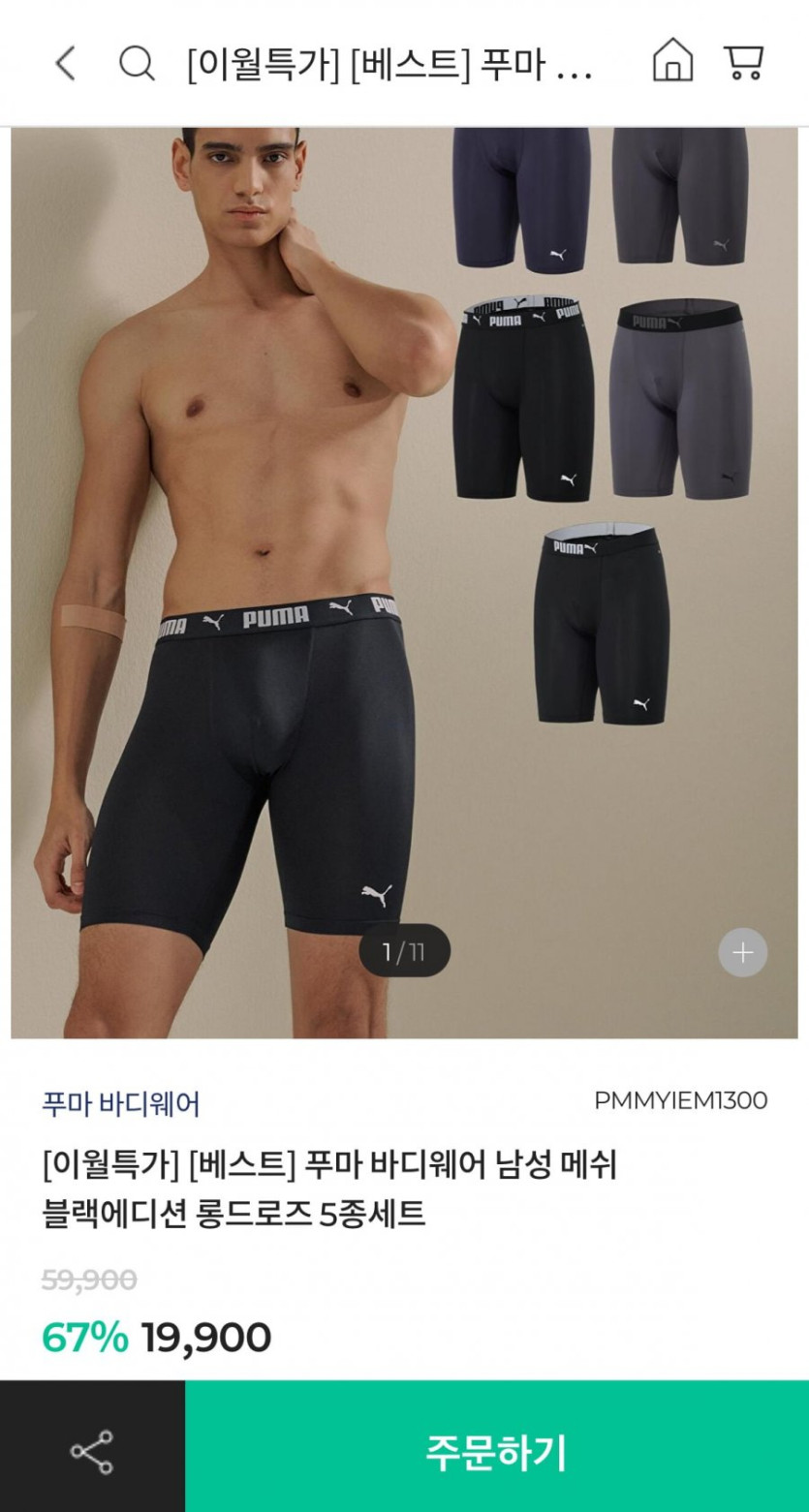Go back to the previous page
Viewport: 809px width, 1512px height.
pyautogui.click(x=65, y=64)
